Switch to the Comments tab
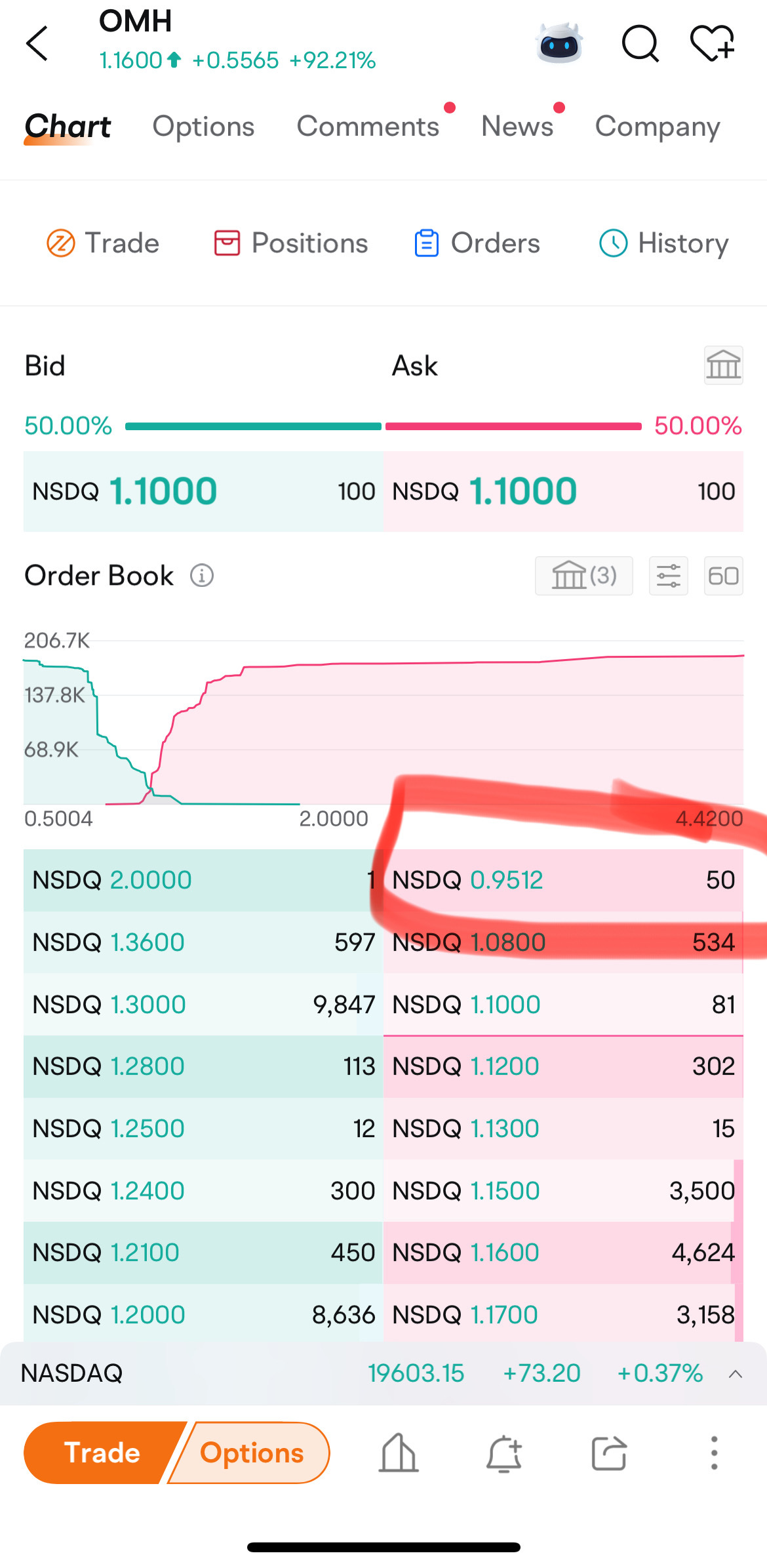The height and width of the screenshot is (1568, 767). coord(368,127)
